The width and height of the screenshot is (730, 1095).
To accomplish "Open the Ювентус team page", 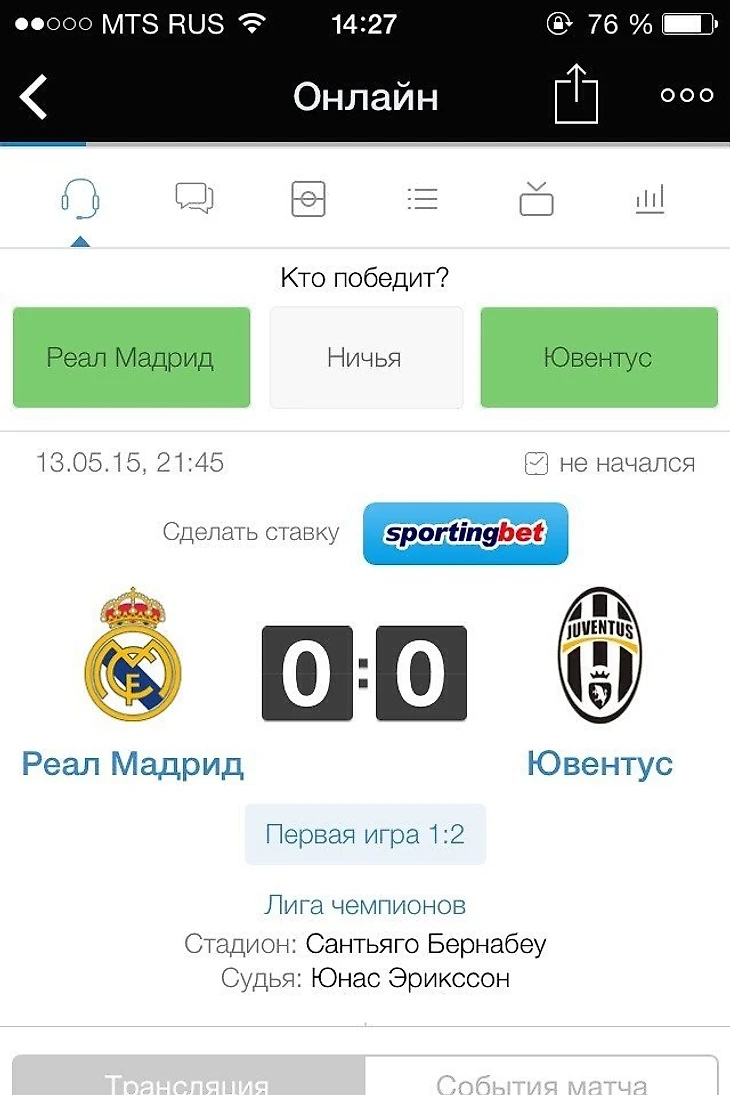I will pos(599,764).
